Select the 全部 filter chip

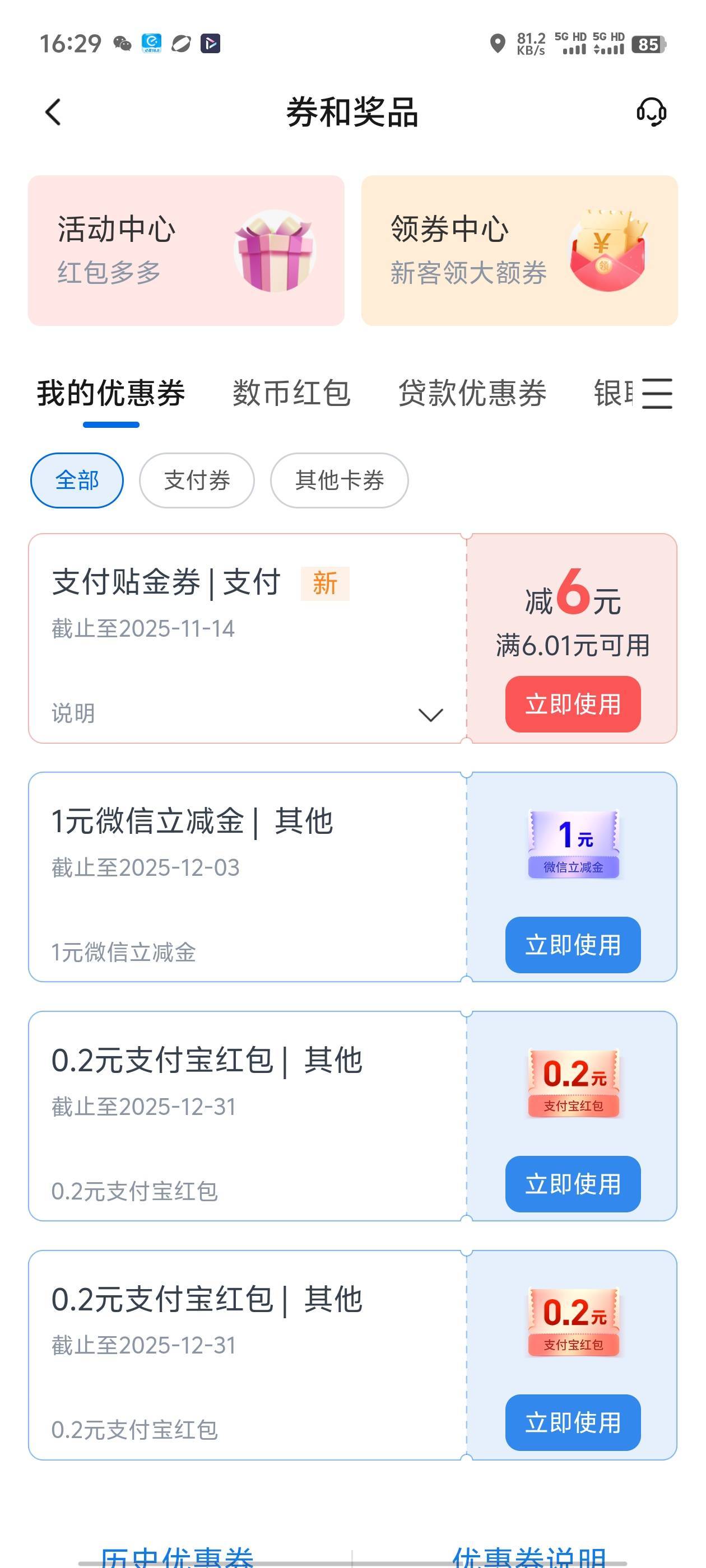click(x=77, y=480)
